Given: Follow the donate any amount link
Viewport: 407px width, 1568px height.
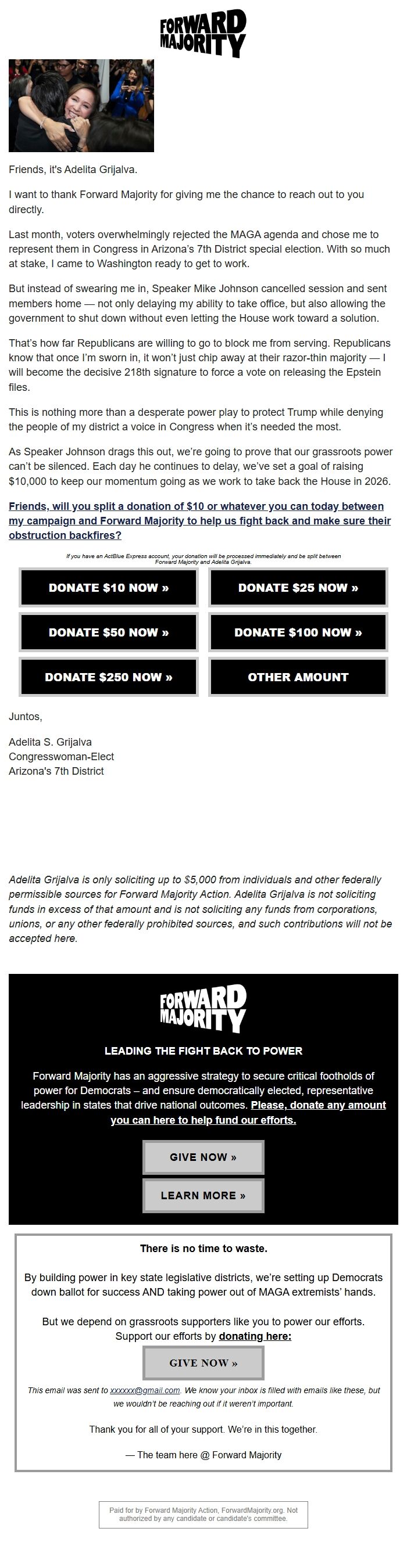Looking at the screenshot, I should pyautogui.click(x=317, y=1105).
